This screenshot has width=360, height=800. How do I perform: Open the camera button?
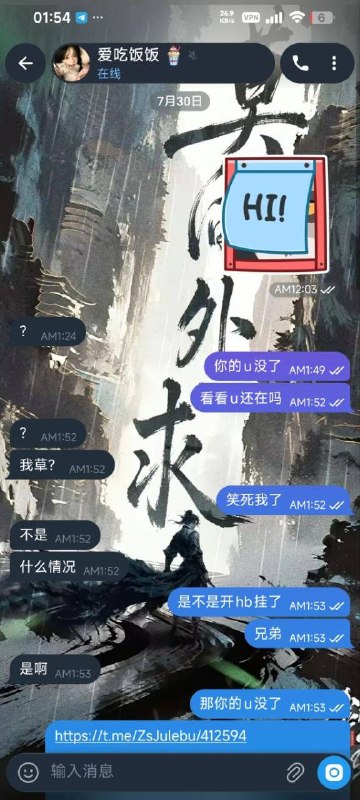click(334, 772)
